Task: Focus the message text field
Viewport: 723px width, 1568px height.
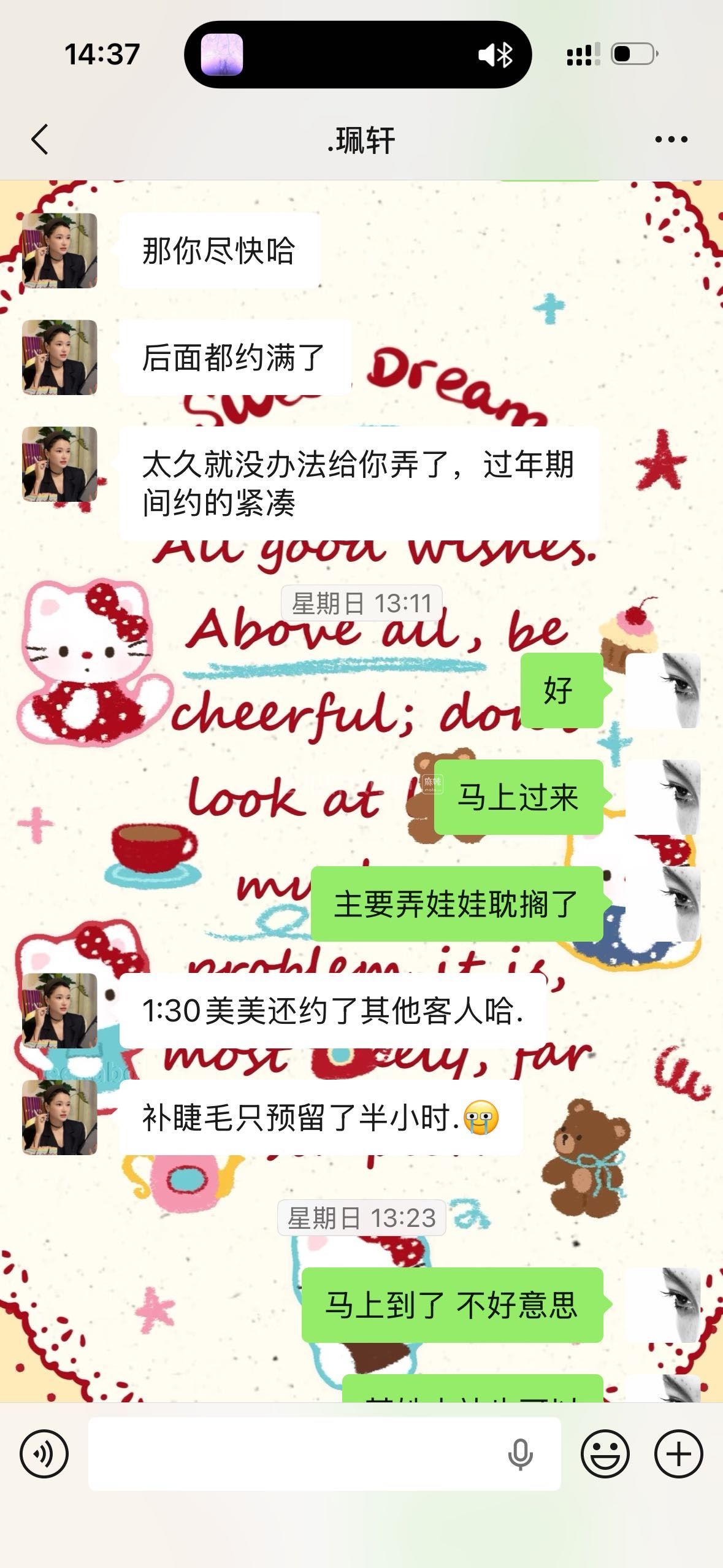Action: coord(294,1454)
